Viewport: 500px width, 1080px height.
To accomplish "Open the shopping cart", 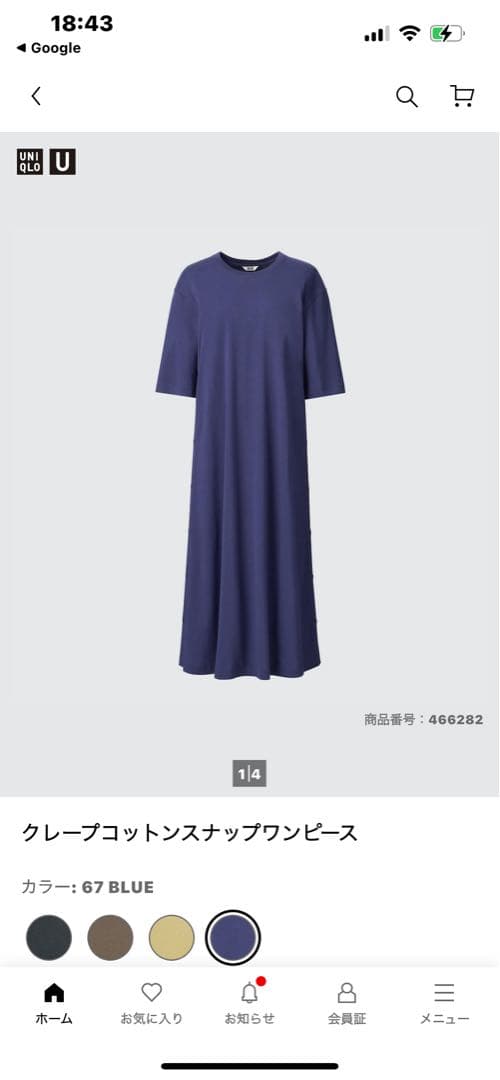I will pyautogui.click(x=462, y=96).
